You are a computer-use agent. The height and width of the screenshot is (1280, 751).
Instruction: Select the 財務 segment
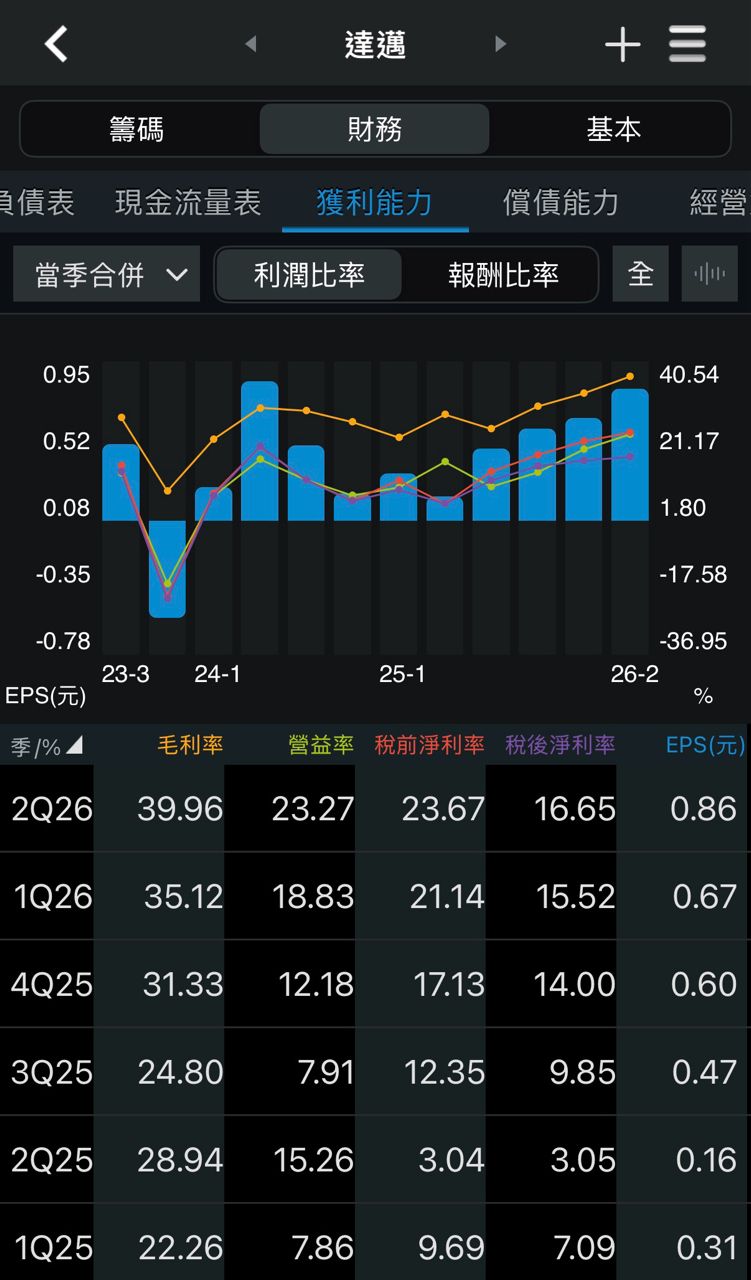point(375,129)
